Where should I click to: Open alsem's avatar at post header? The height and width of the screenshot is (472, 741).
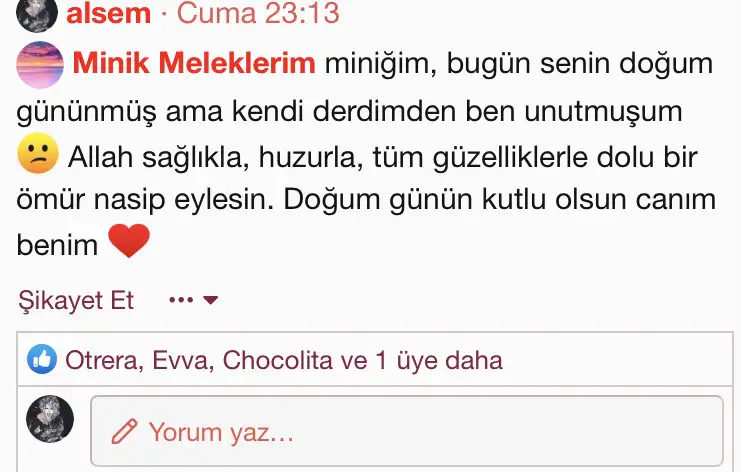(x=37, y=13)
